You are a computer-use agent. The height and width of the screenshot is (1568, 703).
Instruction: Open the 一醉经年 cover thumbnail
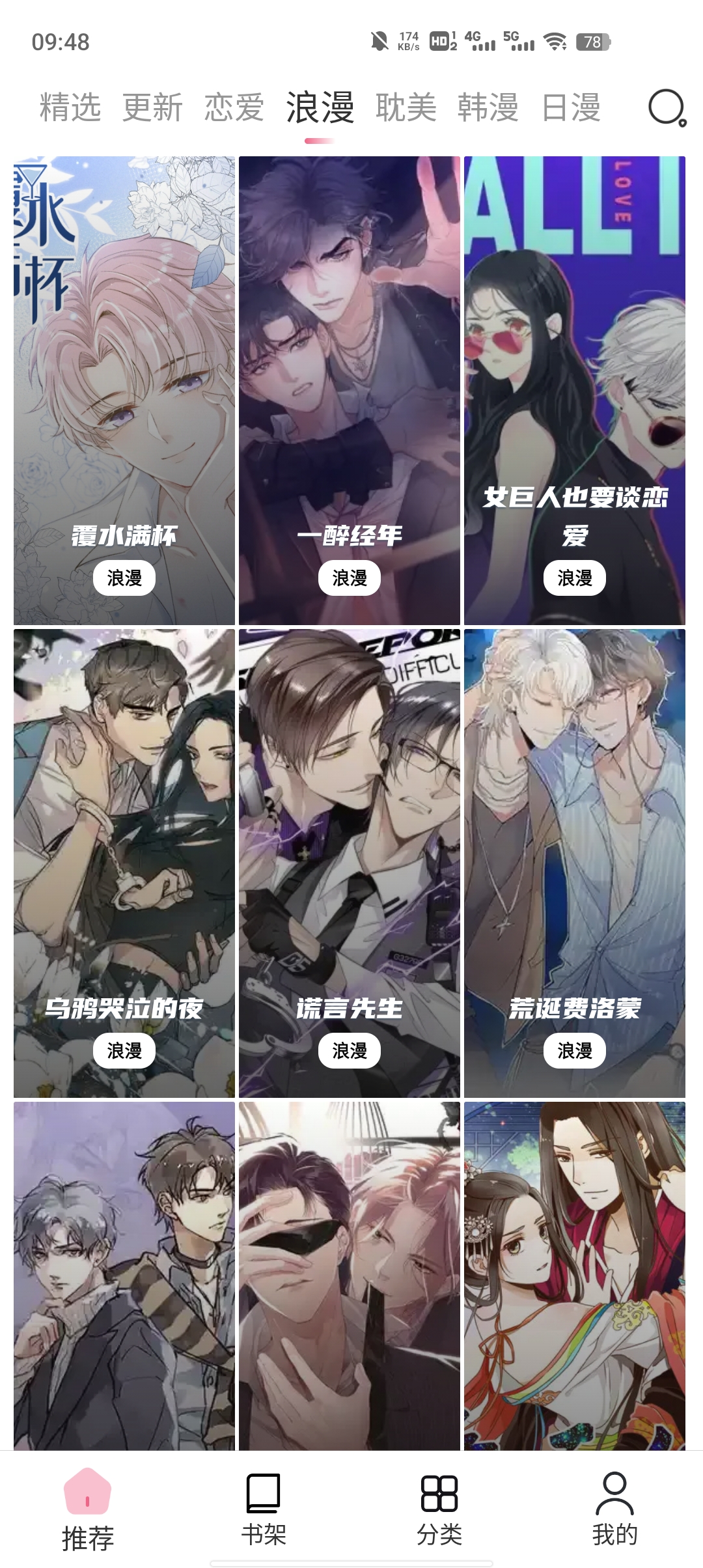pos(350,365)
